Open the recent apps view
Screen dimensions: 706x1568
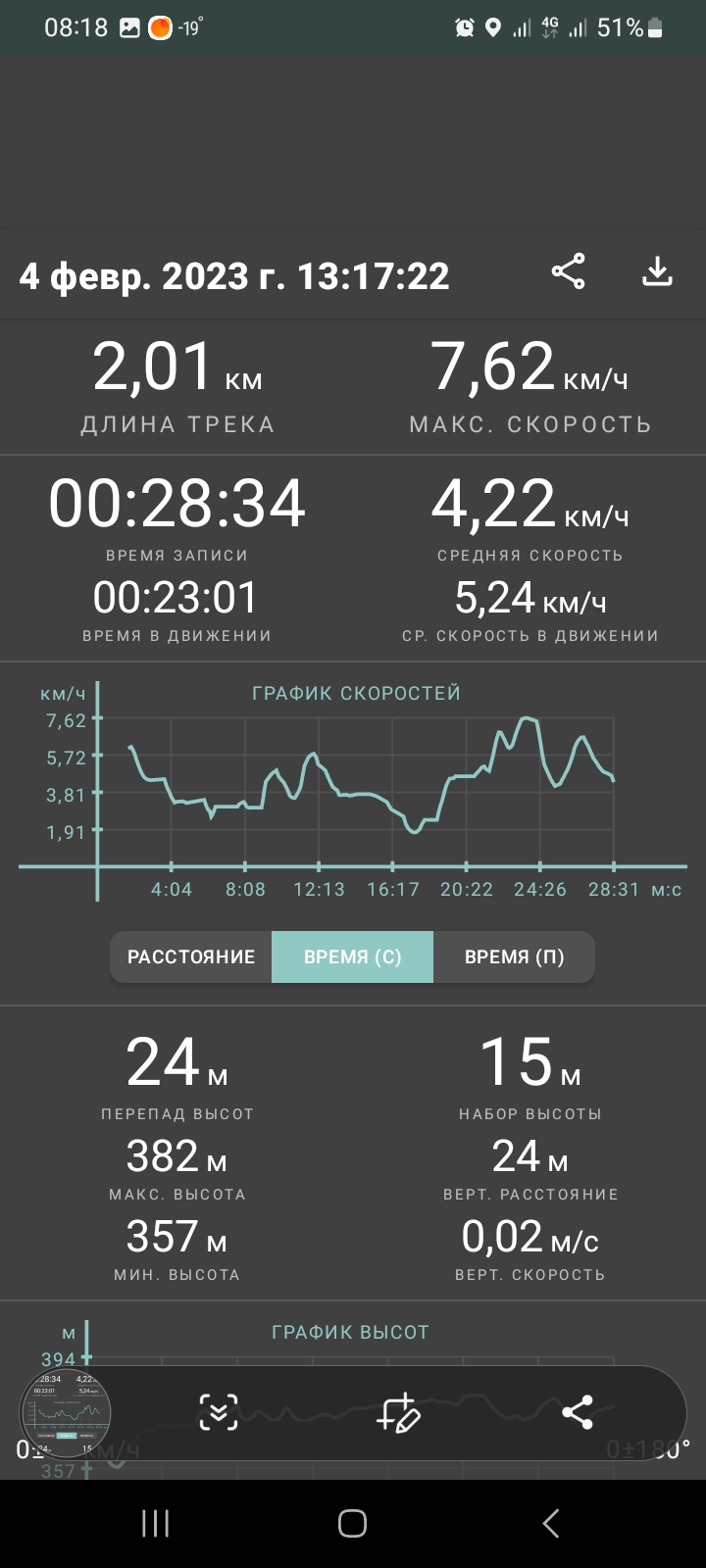tap(155, 1523)
